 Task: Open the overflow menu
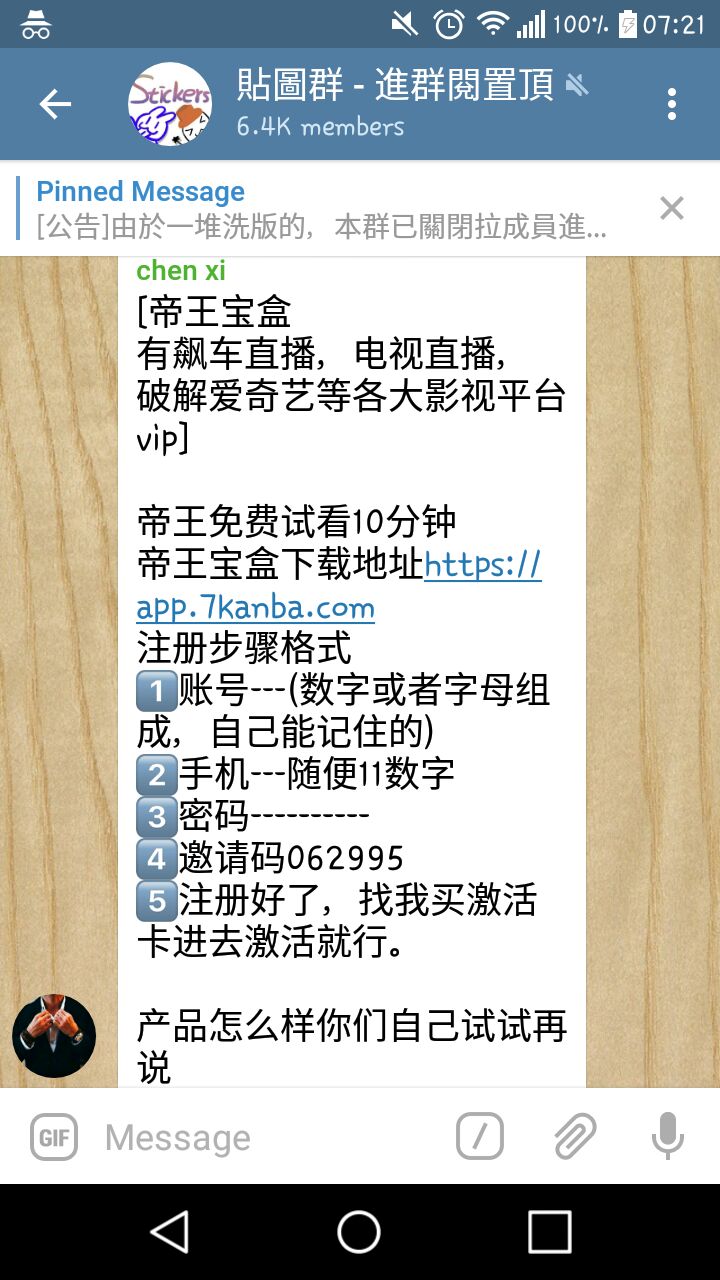(x=671, y=104)
